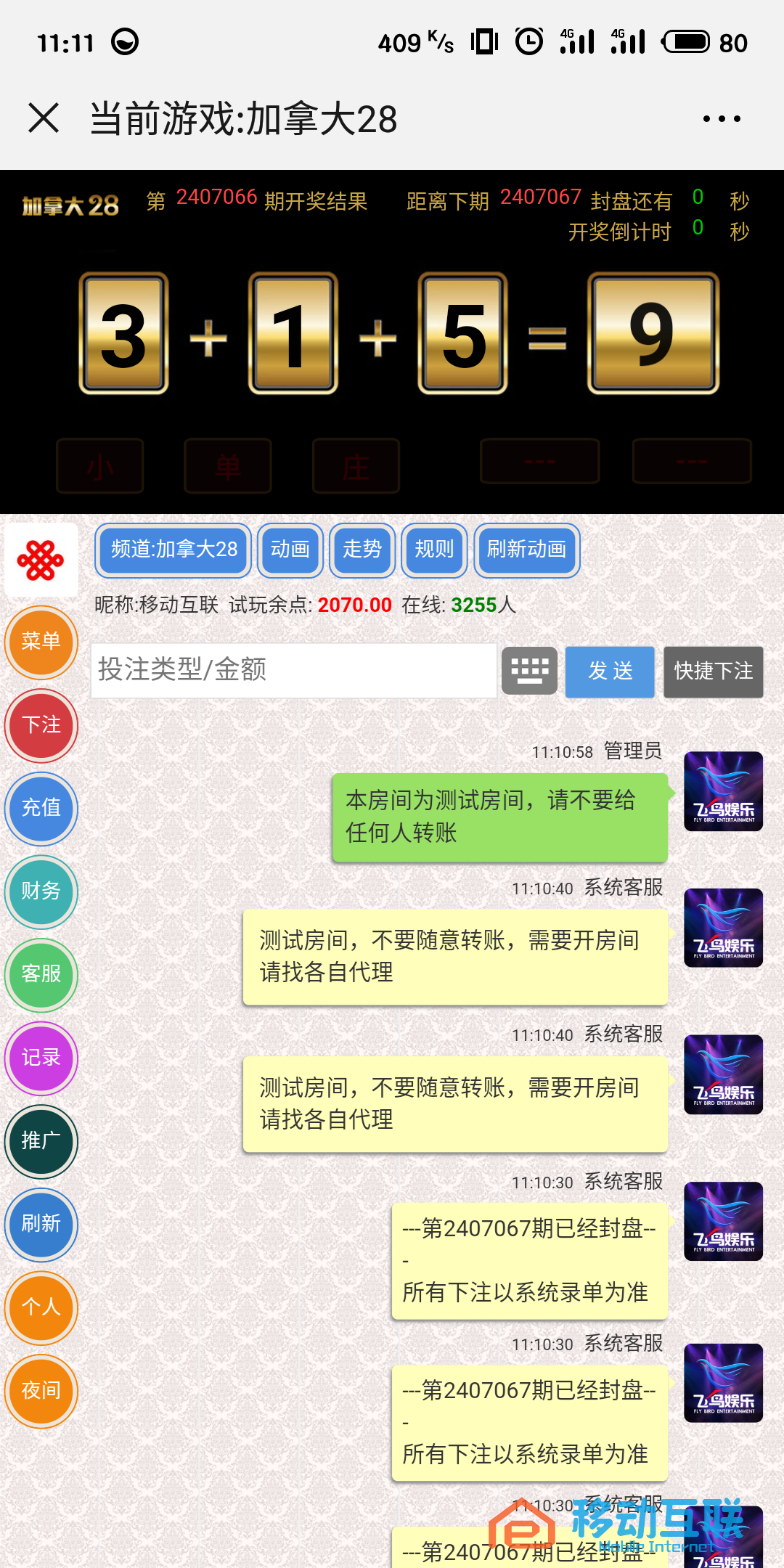Screen dimensions: 784x1568
Task: Select the red 下注 round button
Action: (x=41, y=725)
